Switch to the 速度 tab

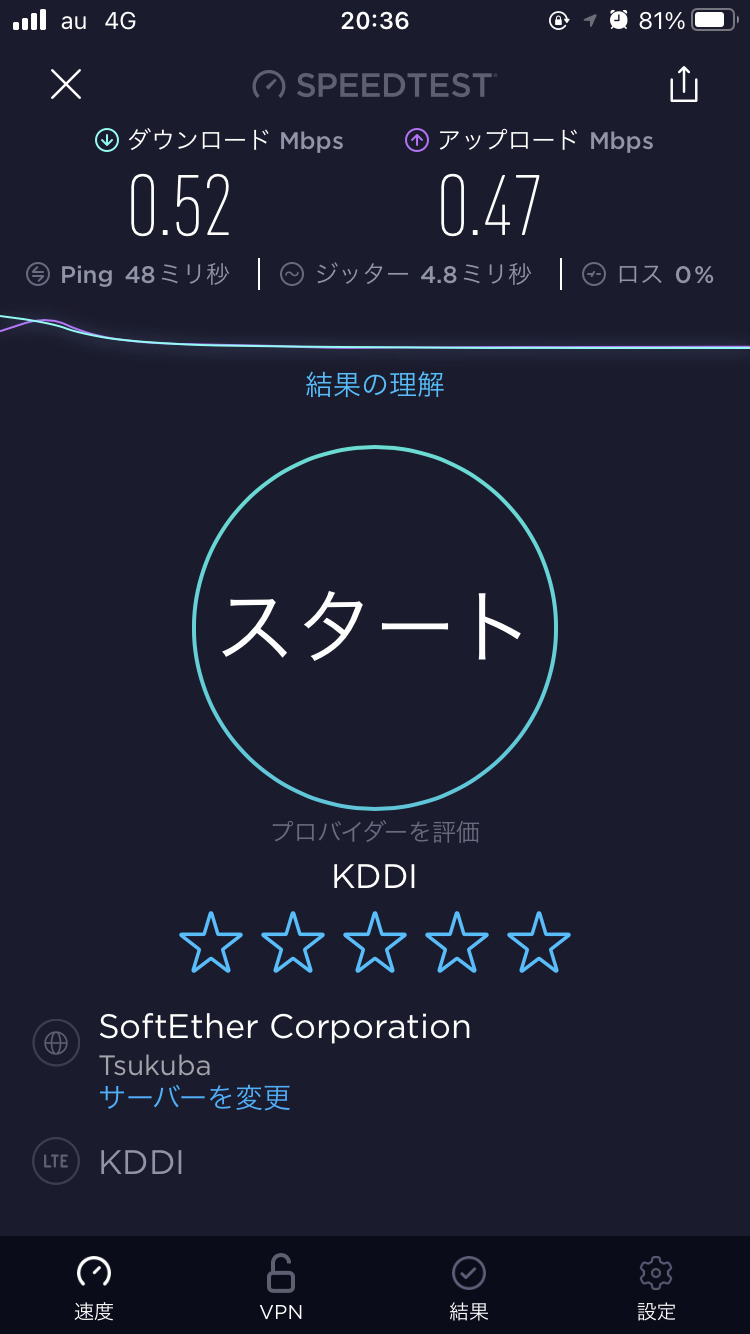(94, 1288)
